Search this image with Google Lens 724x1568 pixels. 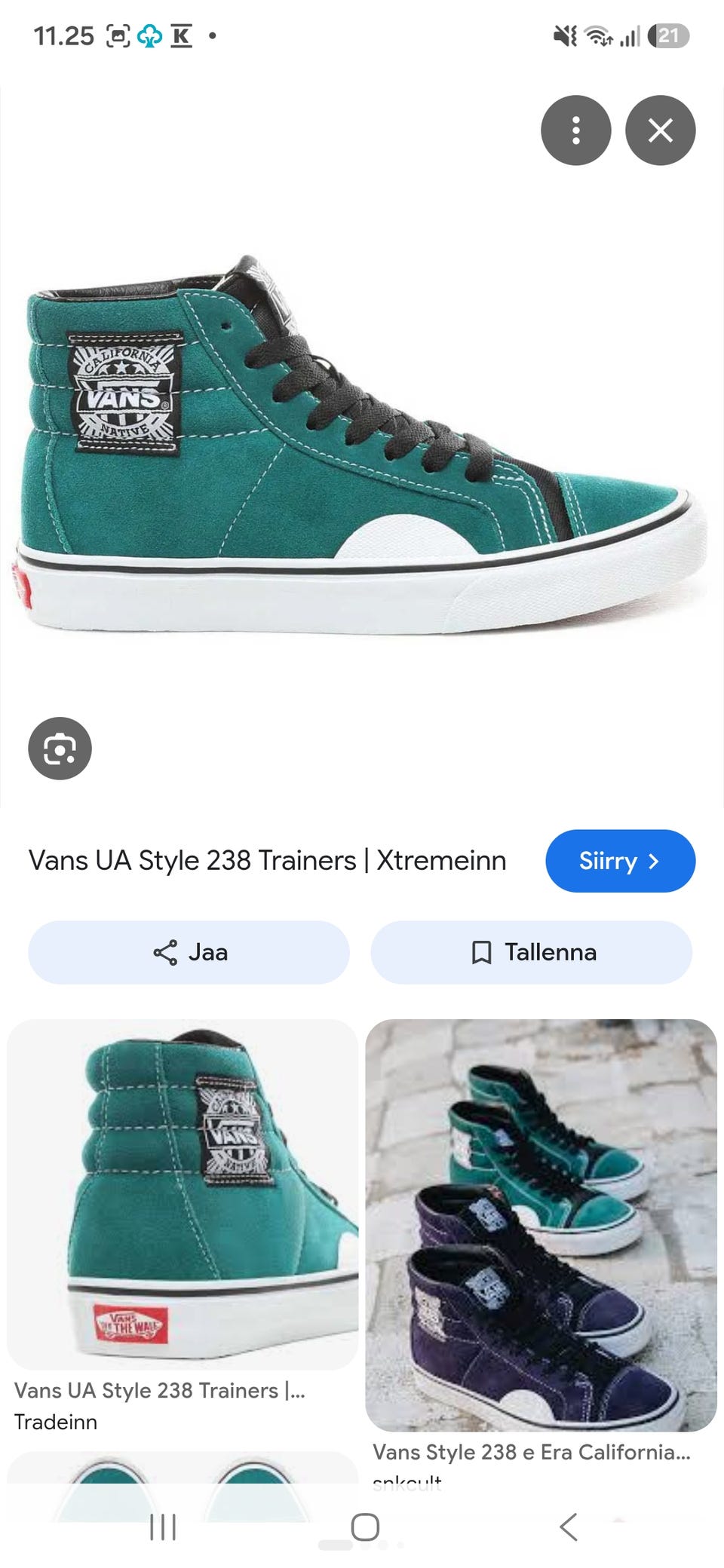(60, 749)
